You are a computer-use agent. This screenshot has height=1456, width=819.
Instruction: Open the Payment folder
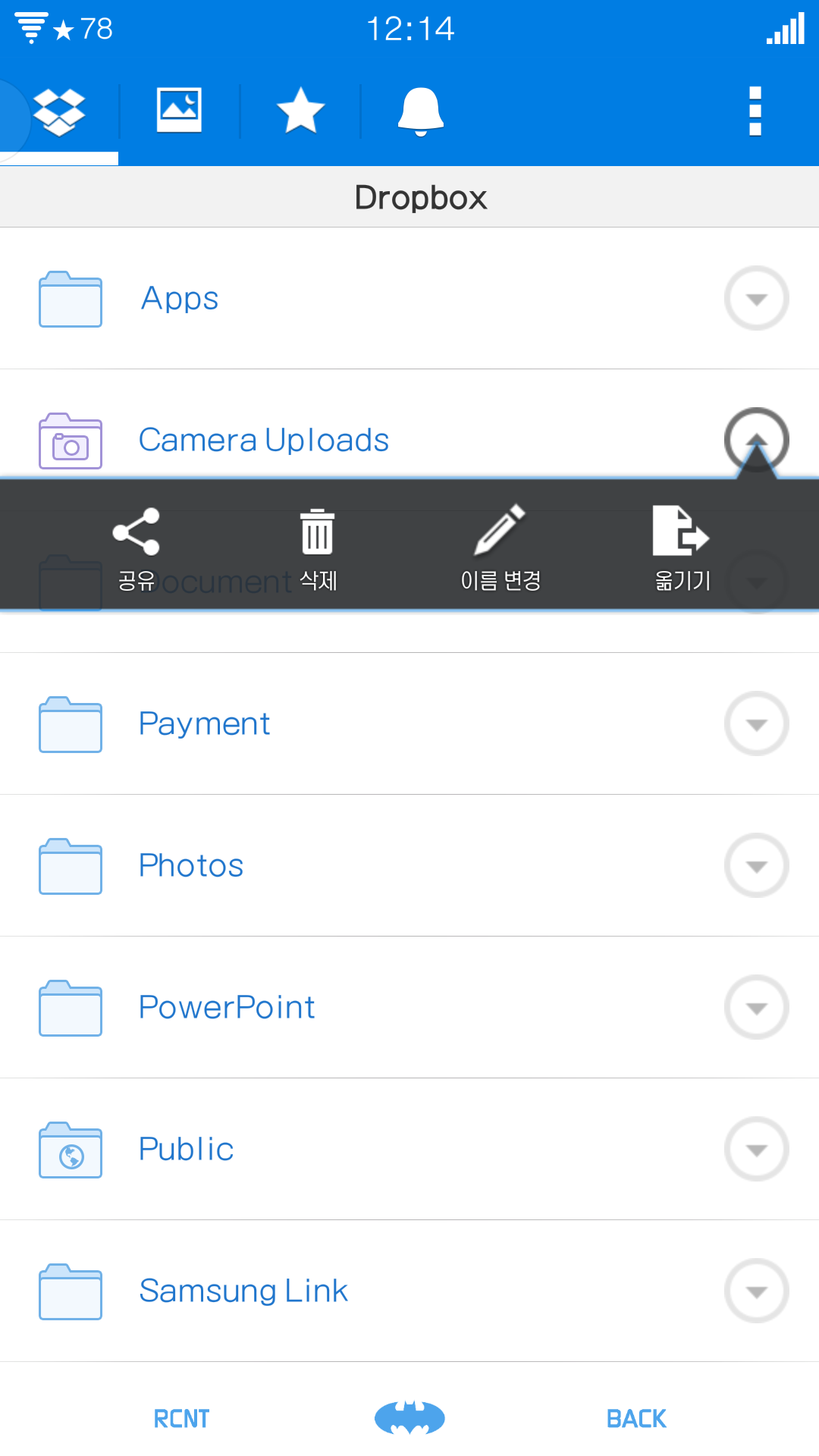(x=205, y=723)
